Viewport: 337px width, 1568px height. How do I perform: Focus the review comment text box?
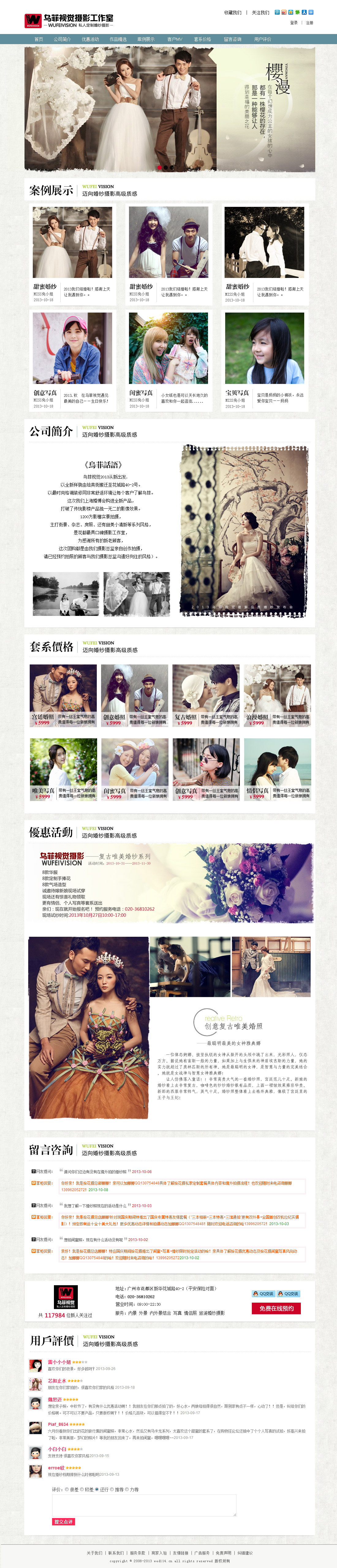click(144, 1505)
